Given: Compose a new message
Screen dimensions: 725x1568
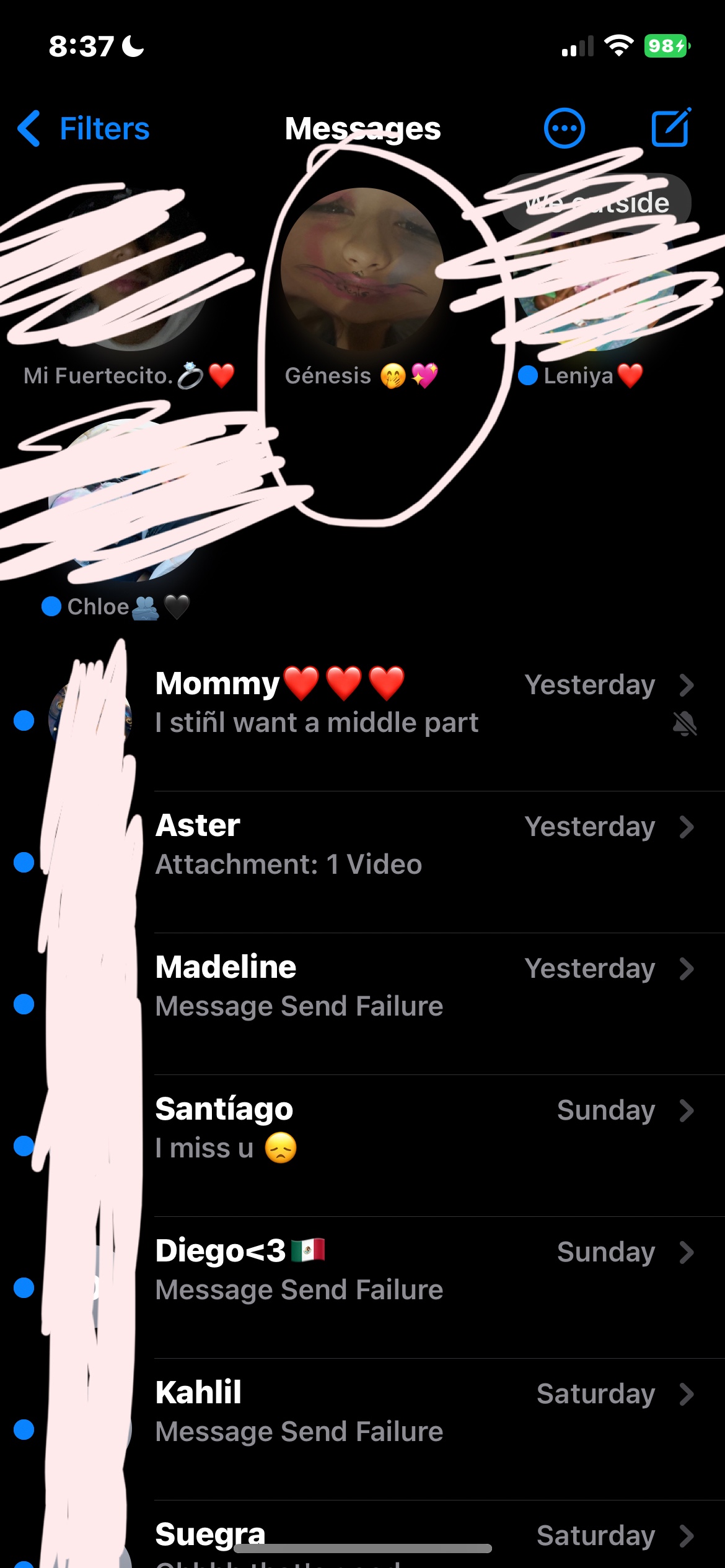Looking at the screenshot, I should pyautogui.click(x=670, y=129).
